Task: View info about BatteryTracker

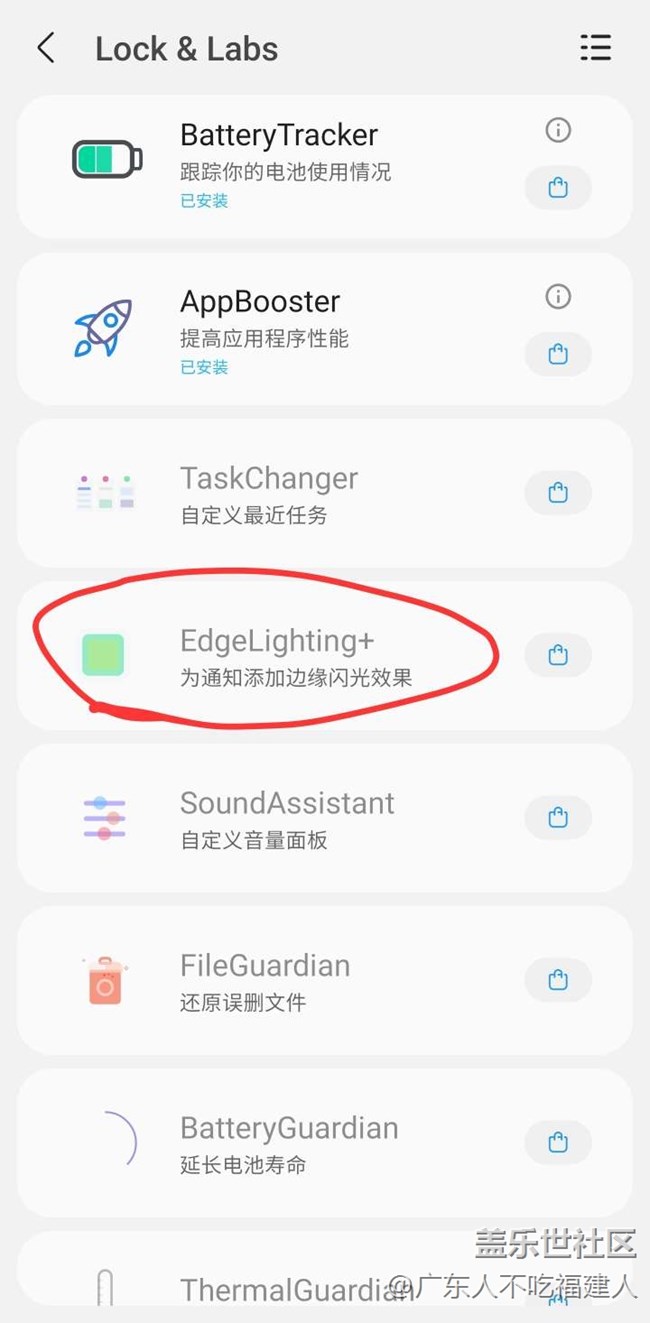Action: (x=558, y=130)
